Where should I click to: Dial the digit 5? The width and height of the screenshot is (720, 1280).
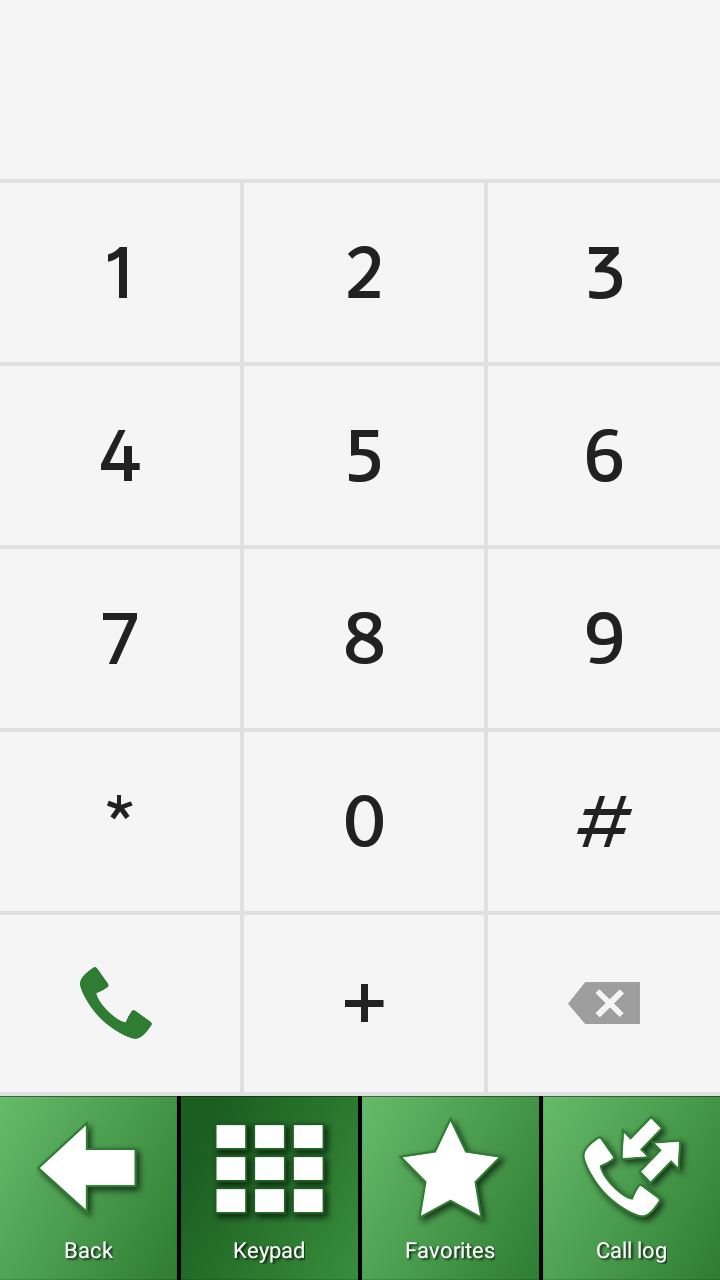tap(364, 456)
